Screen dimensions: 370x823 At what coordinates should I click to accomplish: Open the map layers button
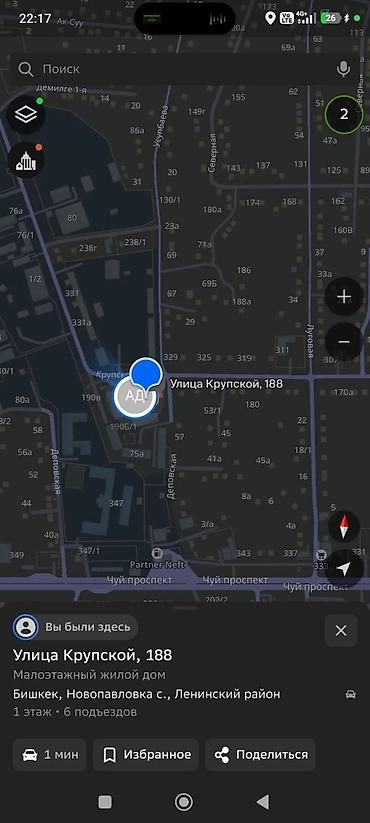click(x=26, y=115)
